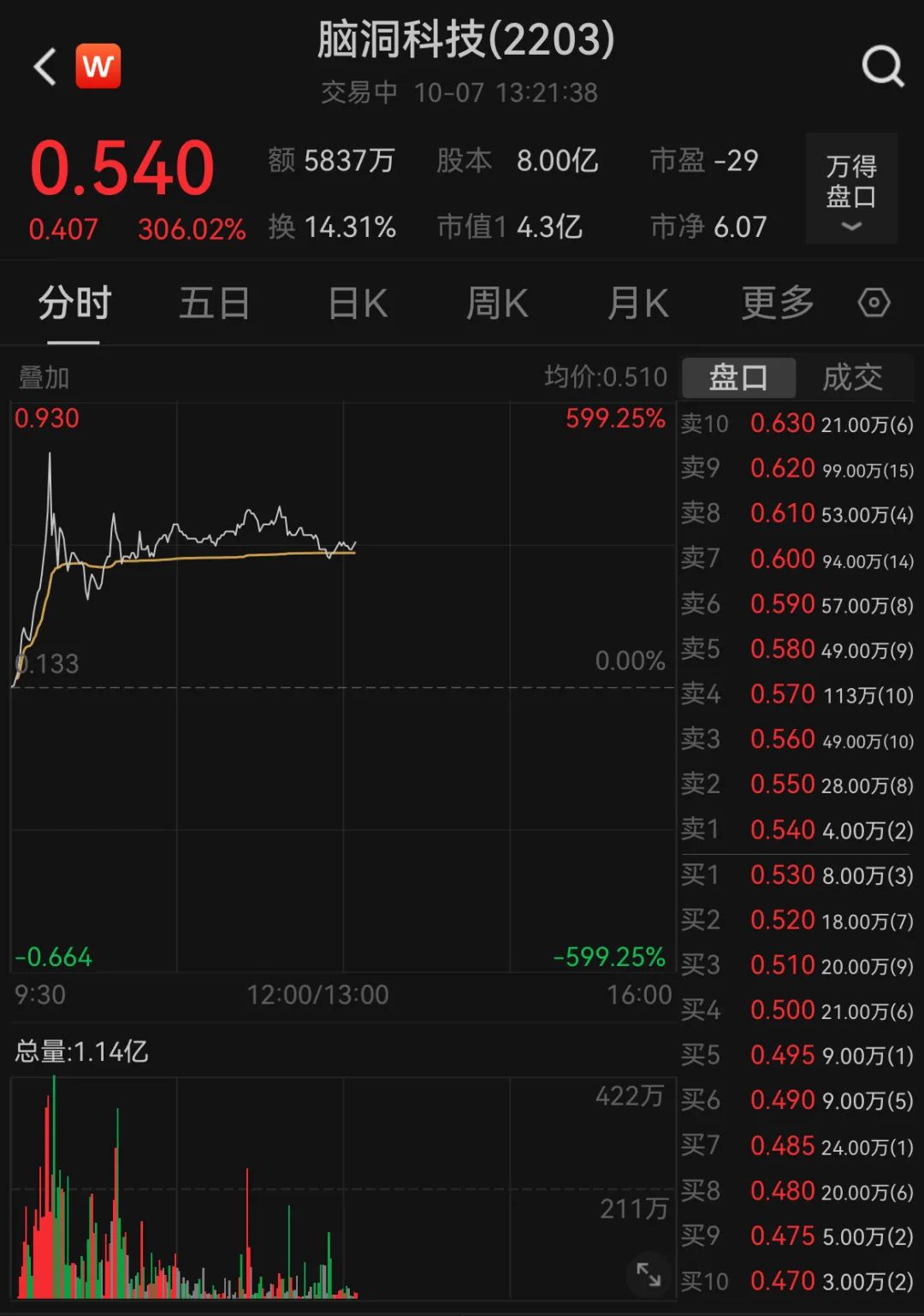Open search with the magnifier icon
This screenshot has width=924, height=1316.
pos(881,66)
